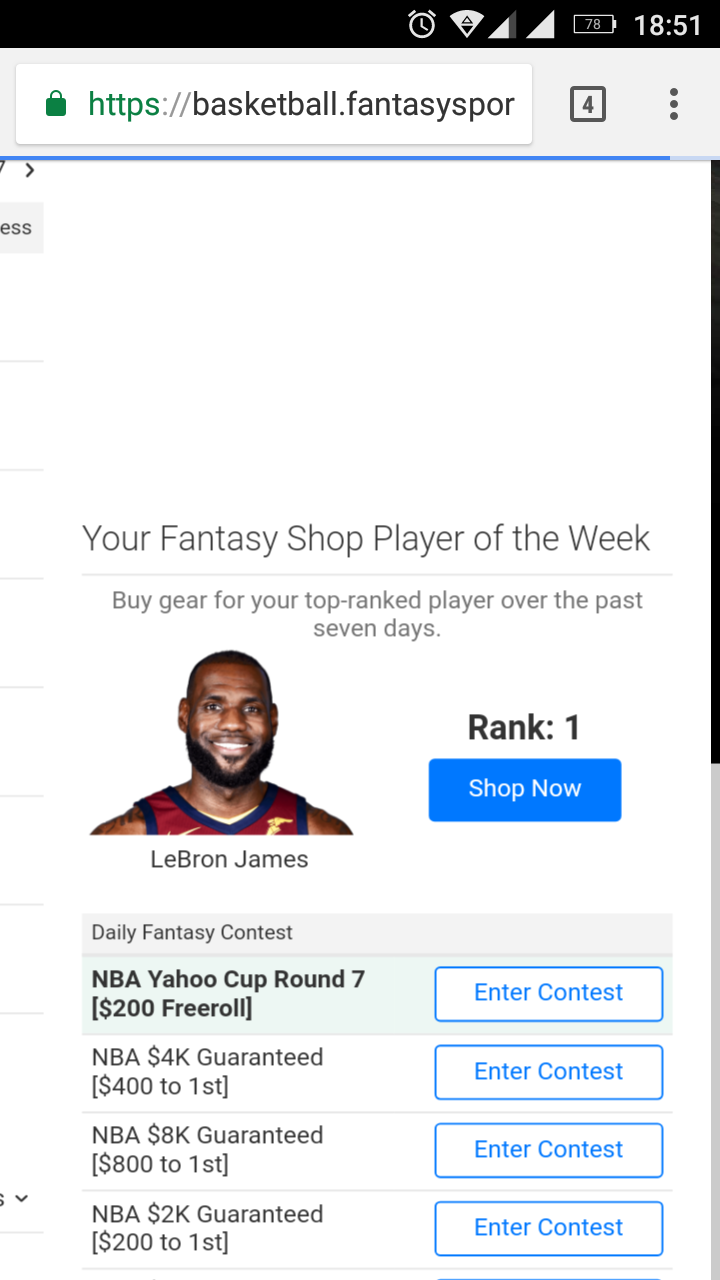The height and width of the screenshot is (1280, 720).
Task: Enter the NBA $8K Guaranteed contest
Action: point(549,1150)
